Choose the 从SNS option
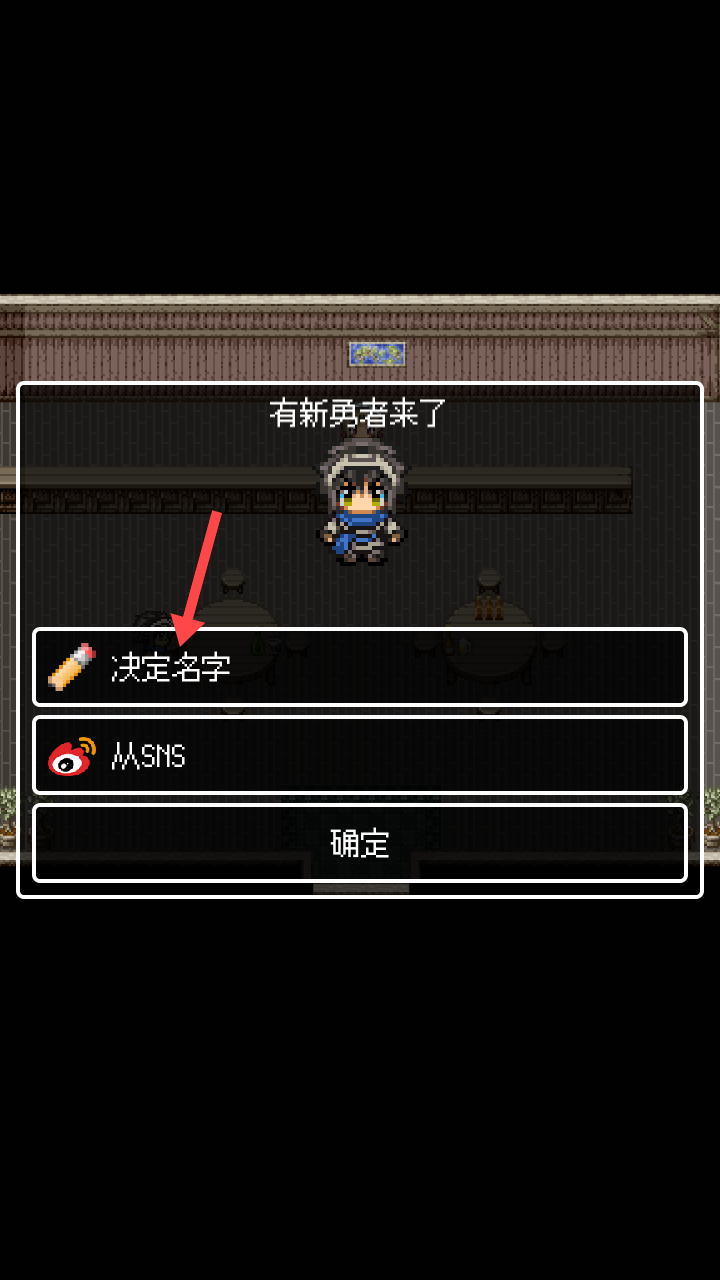This screenshot has width=720, height=1280. (360, 755)
